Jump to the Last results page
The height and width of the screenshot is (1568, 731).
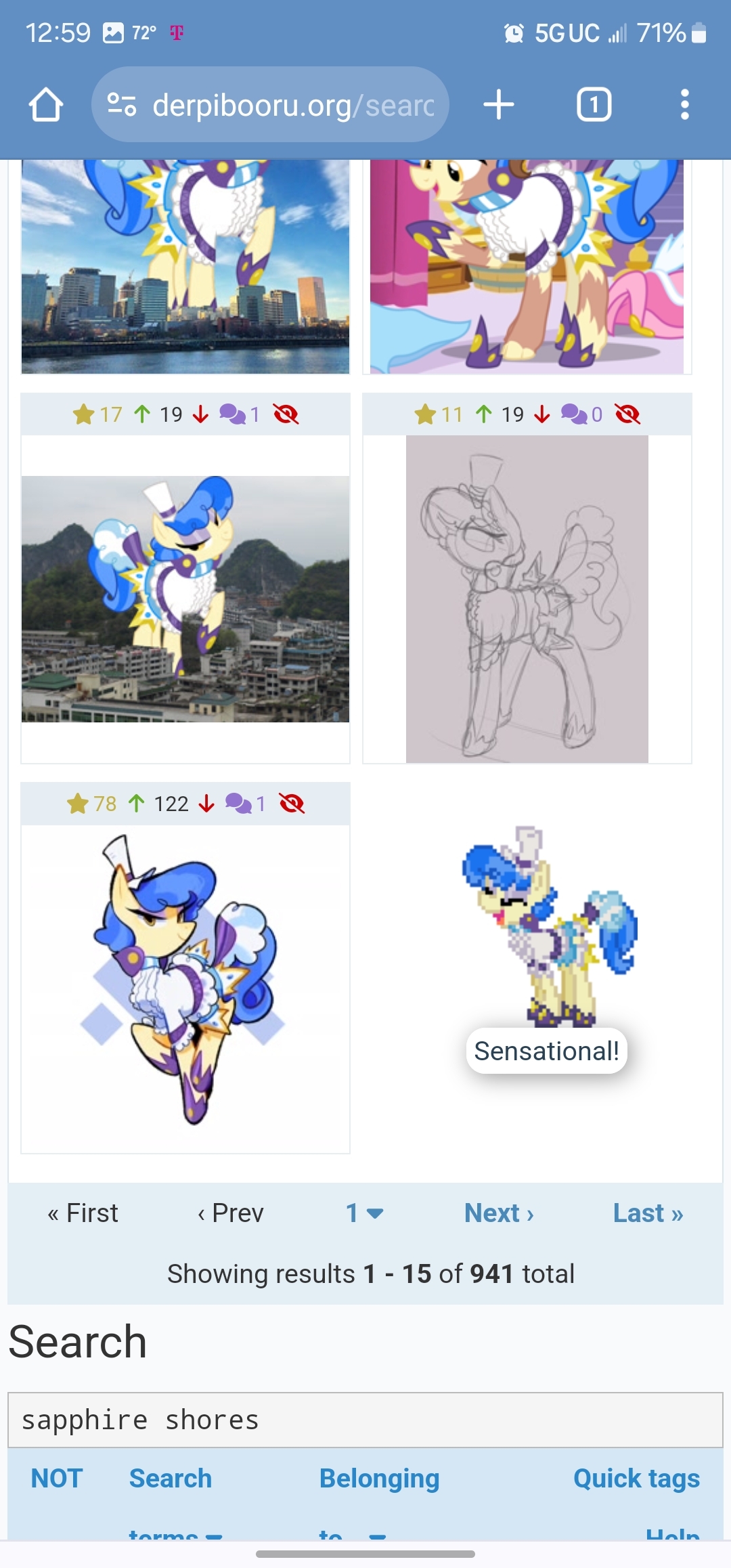tap(648, 1213)
